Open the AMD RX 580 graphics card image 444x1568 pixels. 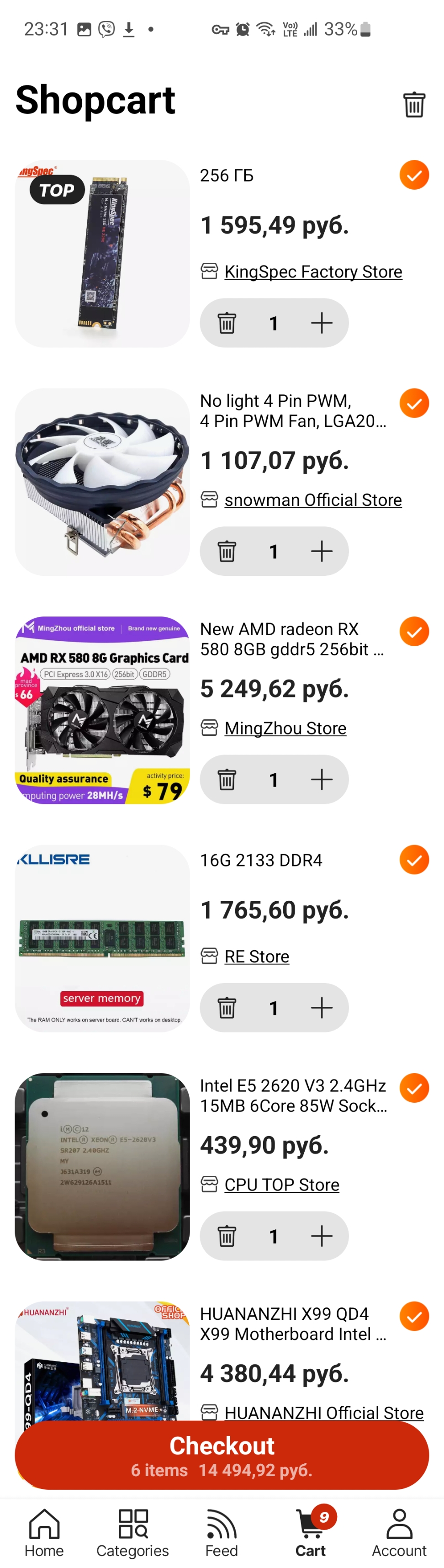(102, 710)
